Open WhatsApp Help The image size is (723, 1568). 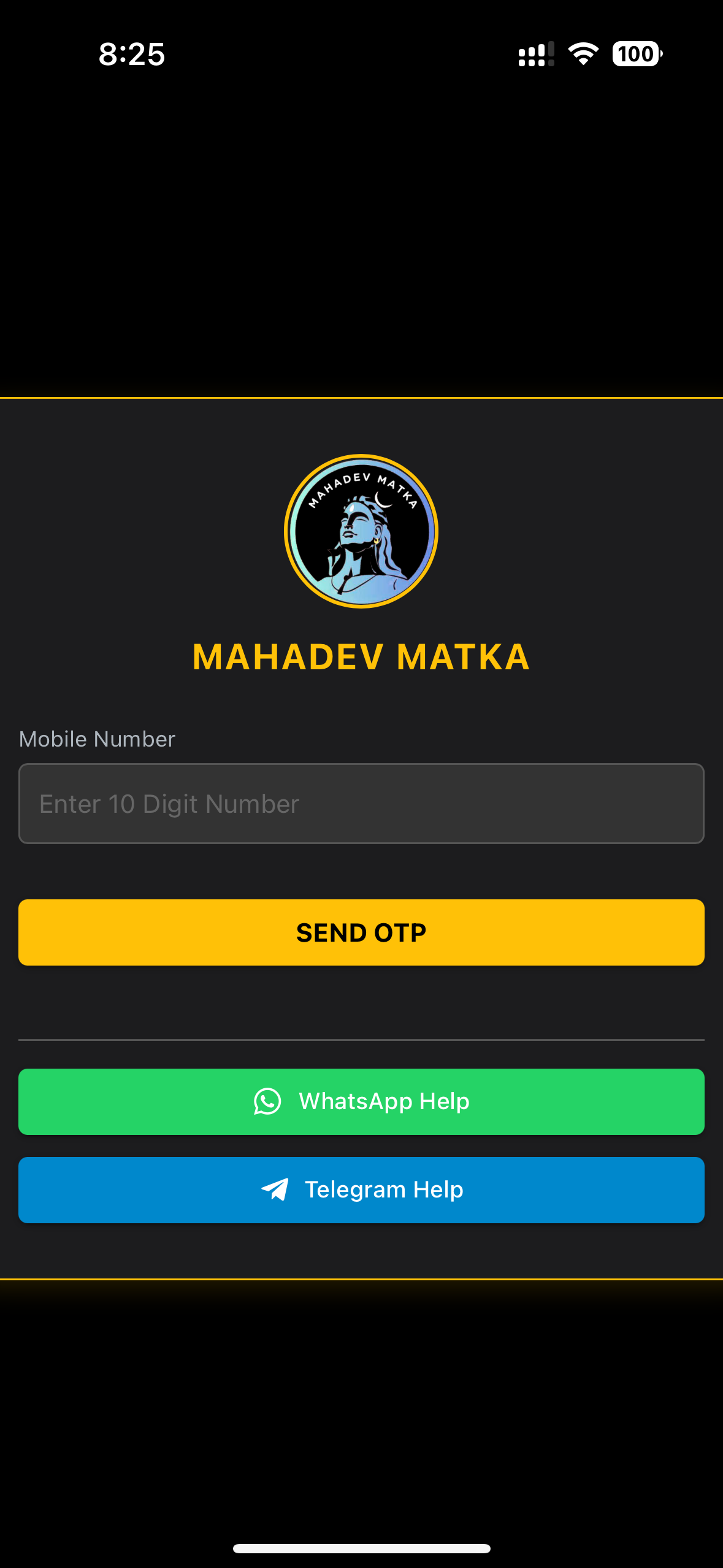(361, 1101)
